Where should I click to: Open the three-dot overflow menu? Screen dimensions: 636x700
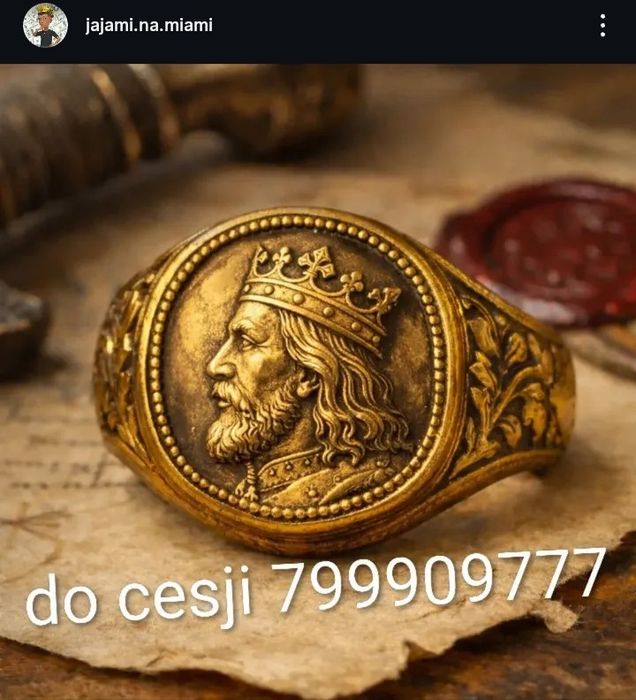tap(602, 26)
